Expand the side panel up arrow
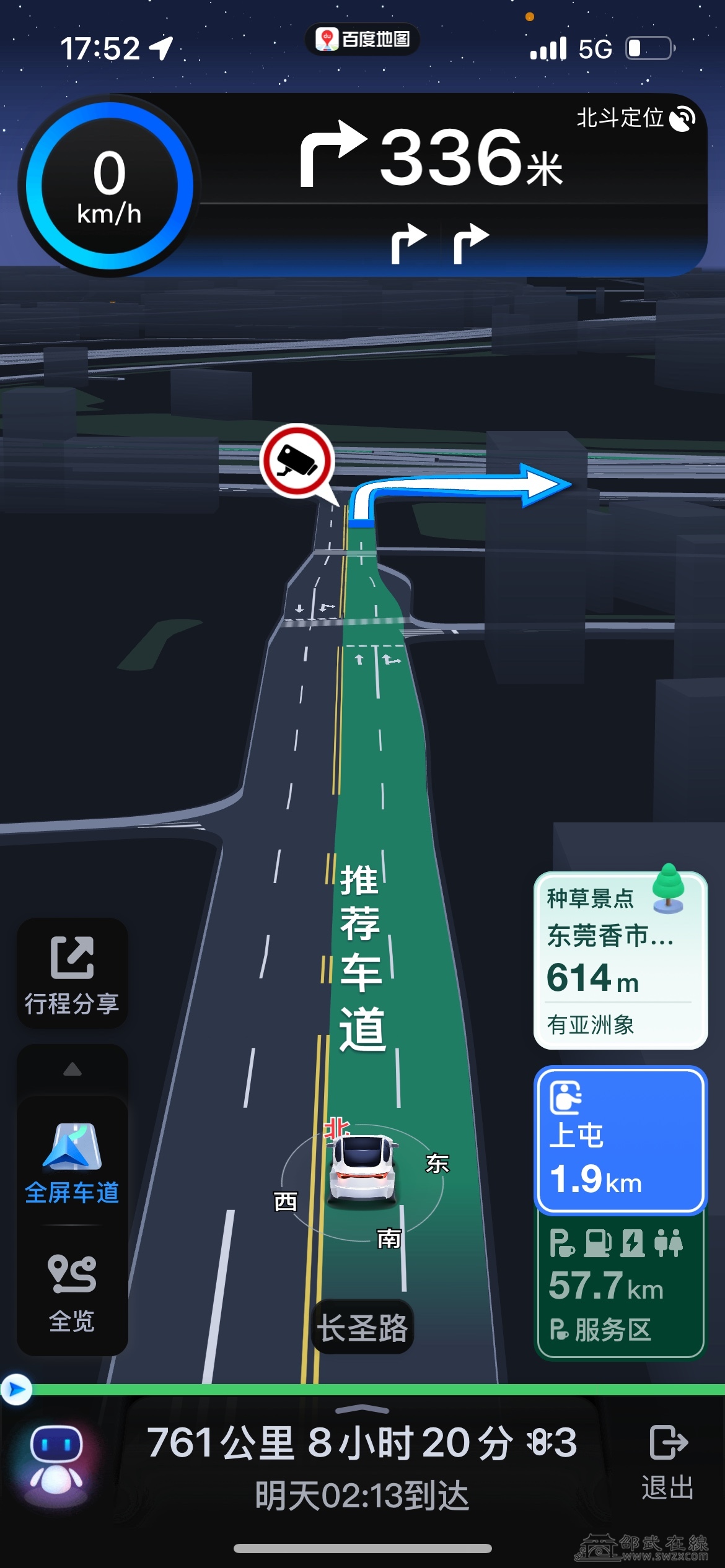725x1568 pixels. pyautogui.click(x=72, y=1069)
